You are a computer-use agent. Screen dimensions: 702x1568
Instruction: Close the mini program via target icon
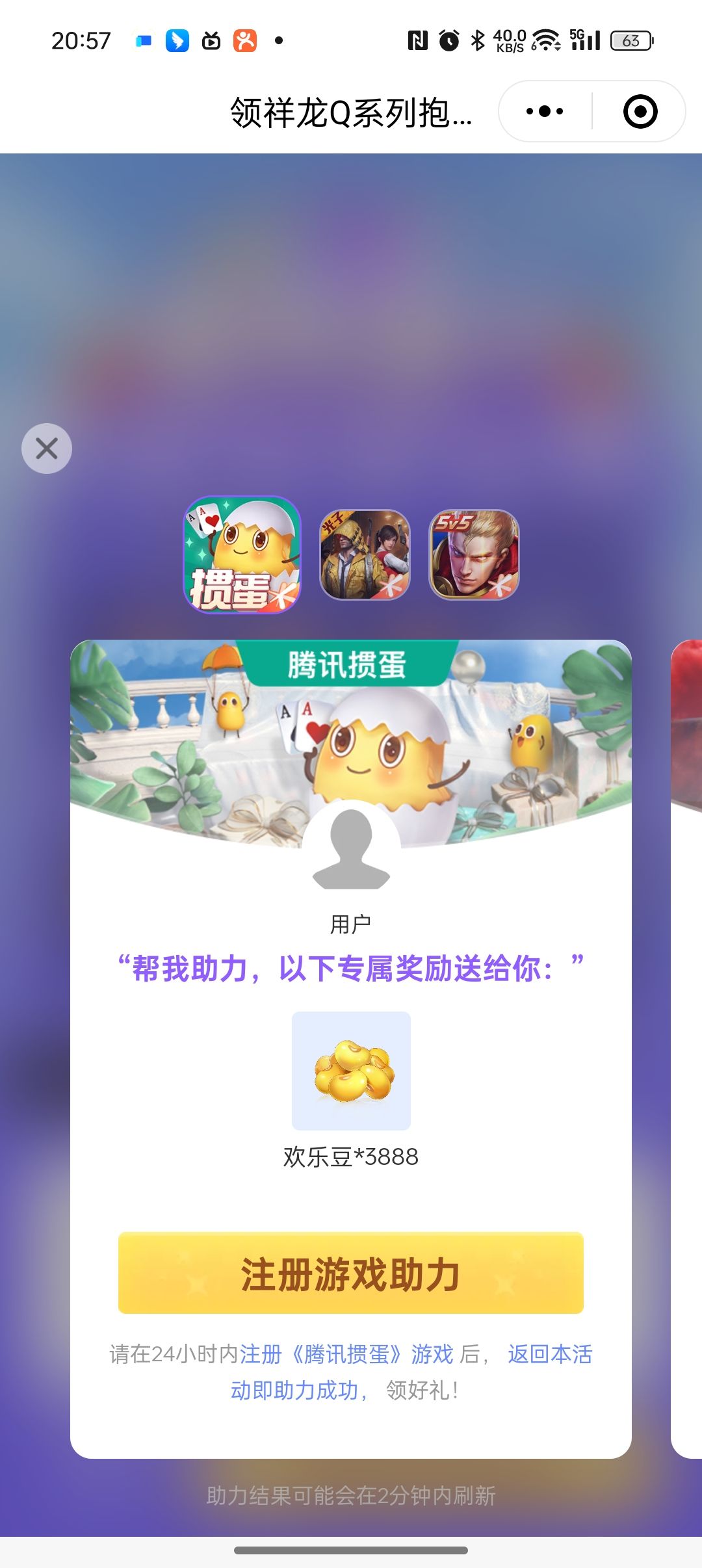click(640, 111)
